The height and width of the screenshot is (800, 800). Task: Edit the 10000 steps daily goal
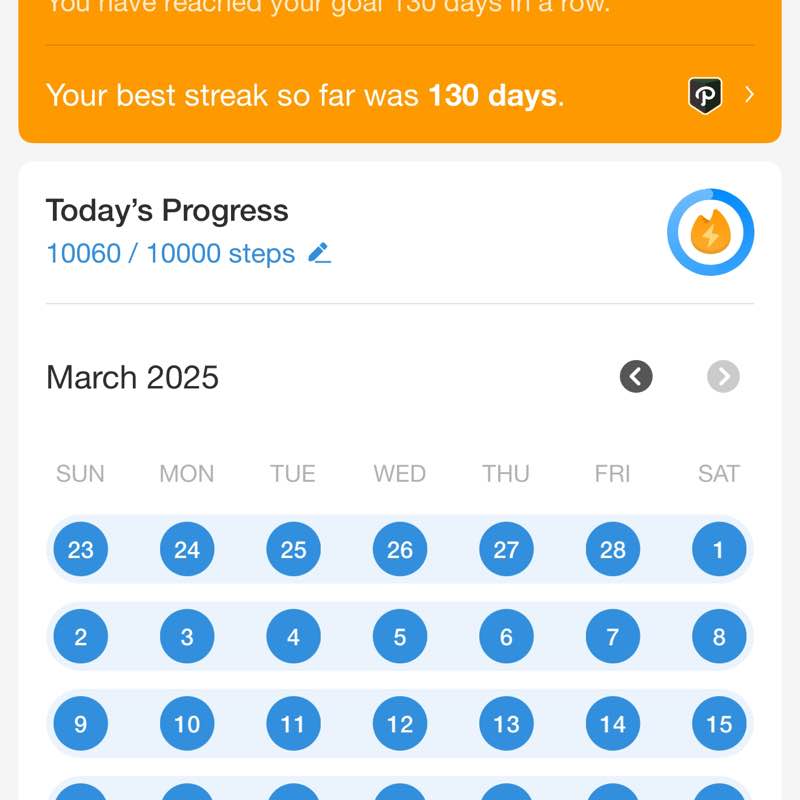(319, 253)
